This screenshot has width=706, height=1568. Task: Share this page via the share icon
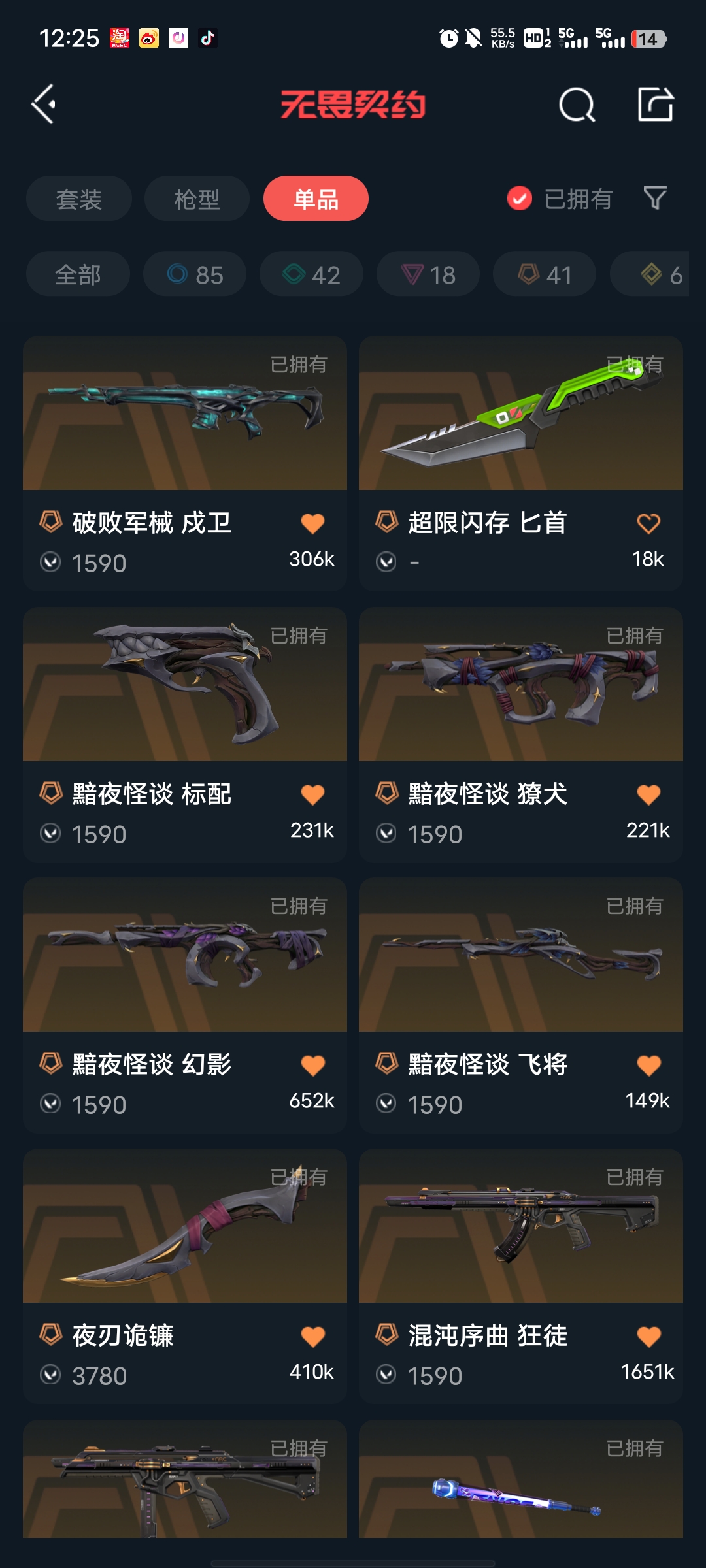[x=655, y=105]
